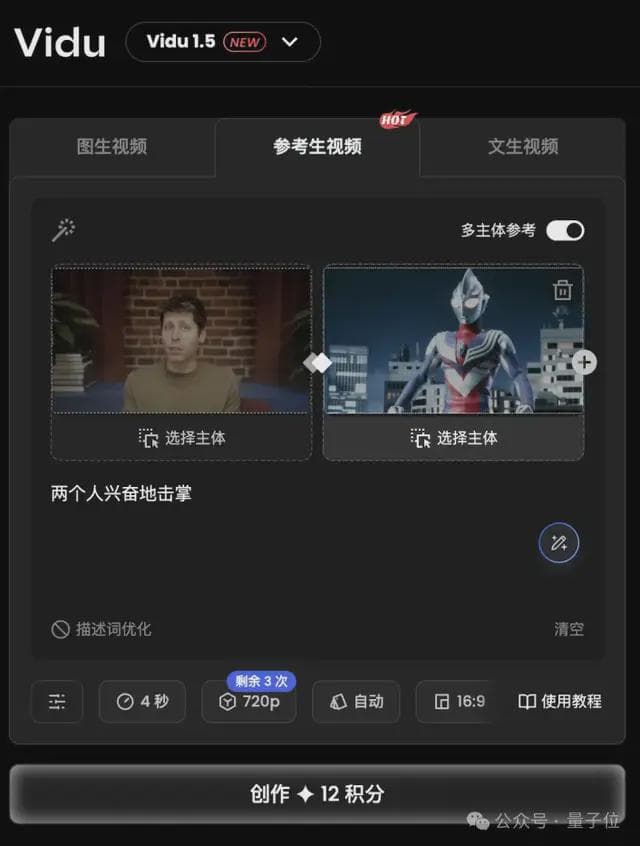The image size is (640, 846).
Task: Tap the magic wand icon at top left
Action: [x=64, y=230]
